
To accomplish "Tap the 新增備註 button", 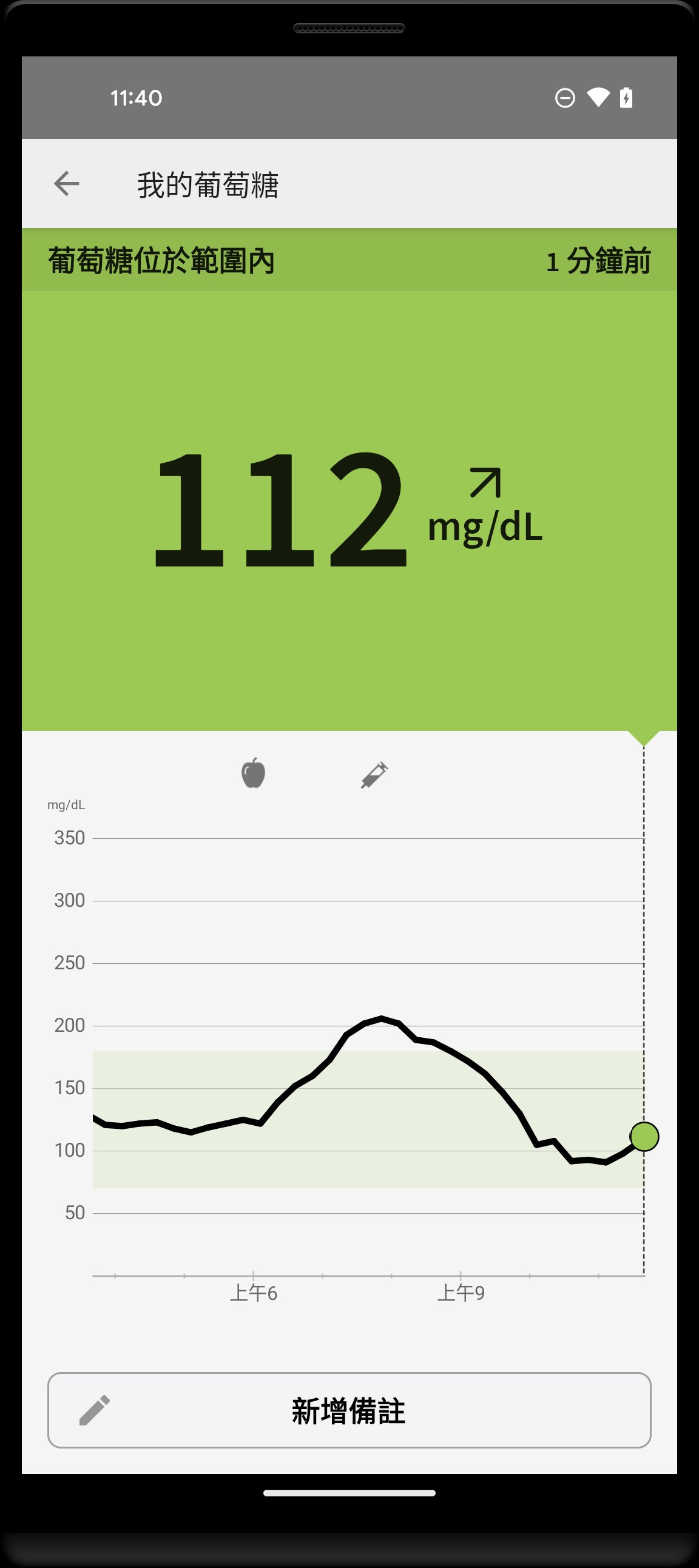I will 349,1410.
